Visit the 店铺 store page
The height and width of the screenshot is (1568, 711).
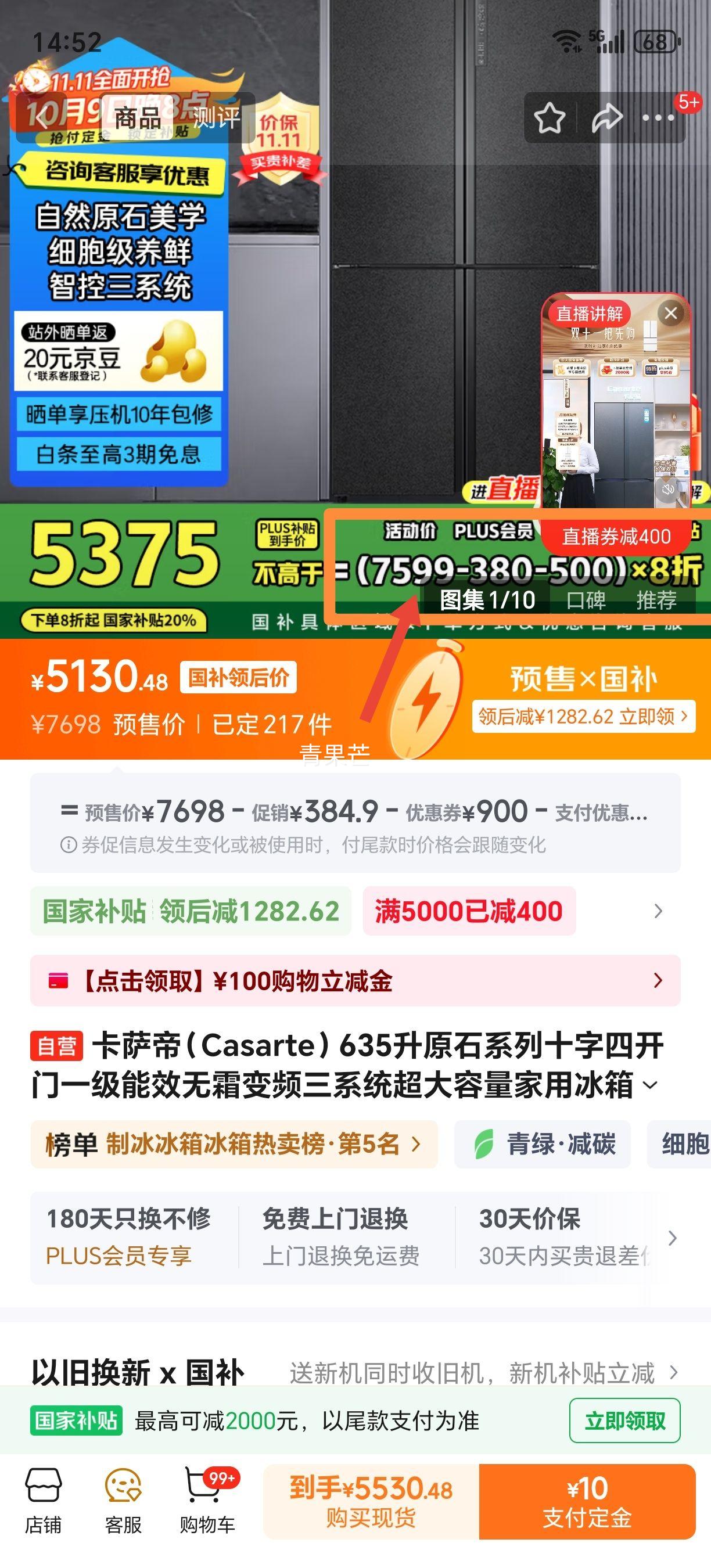point(43,1501)
